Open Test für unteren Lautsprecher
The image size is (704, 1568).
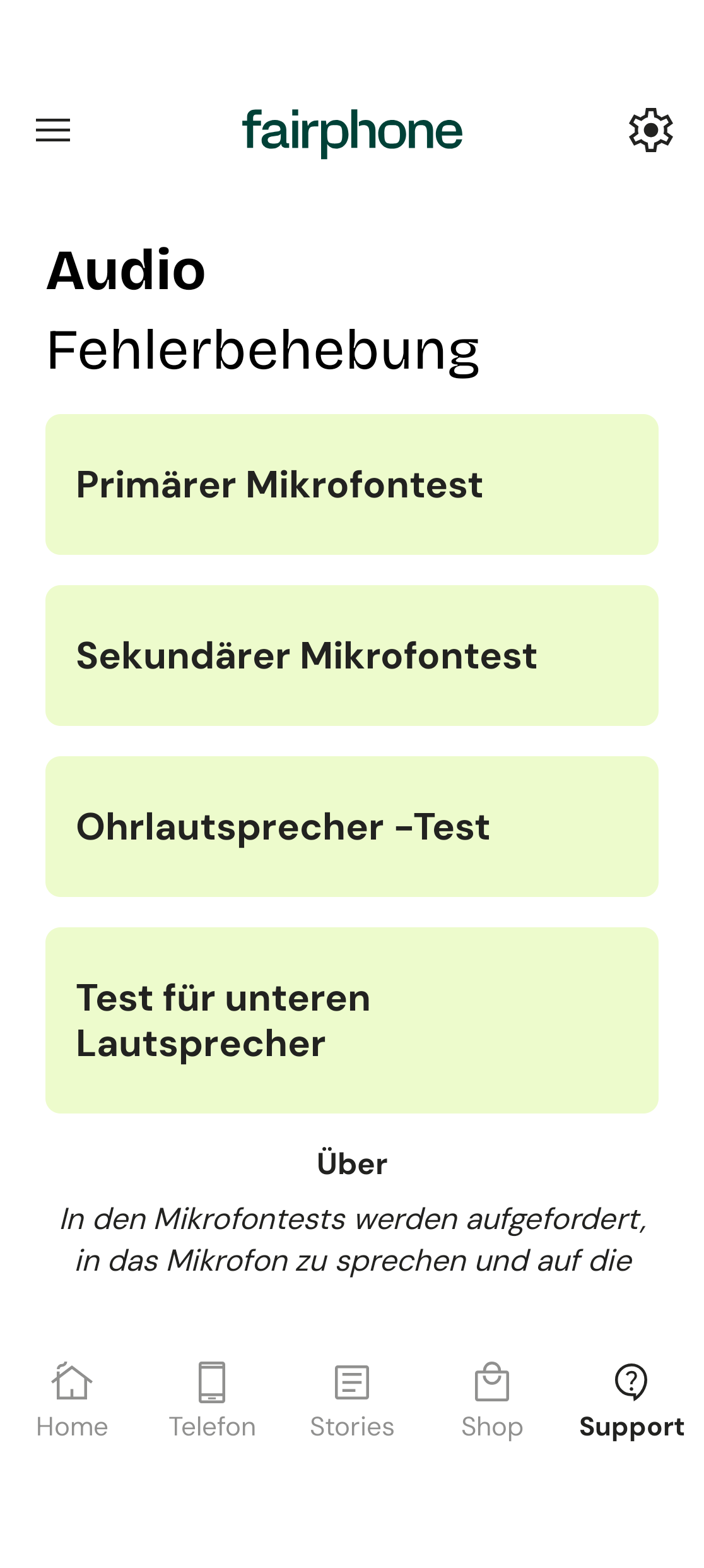352,1020
